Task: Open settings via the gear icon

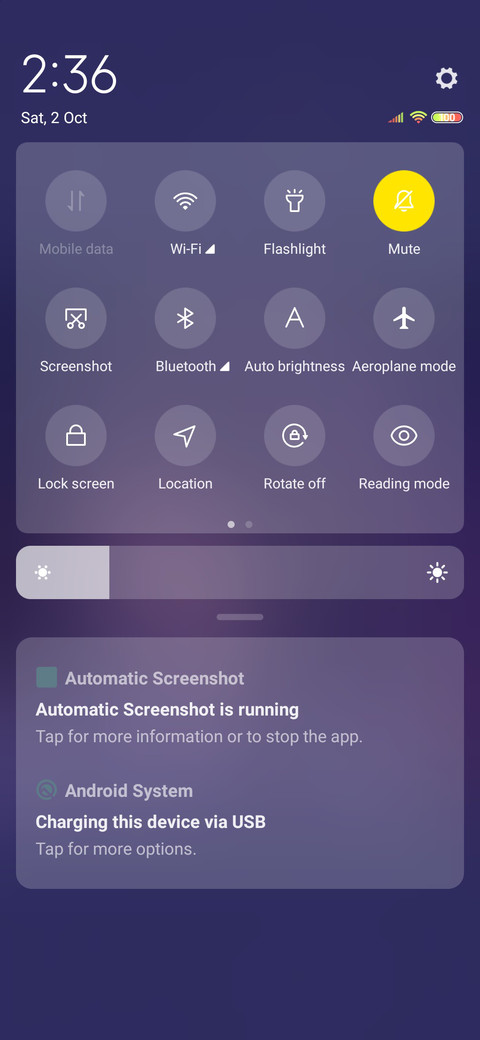Action: 446,78
